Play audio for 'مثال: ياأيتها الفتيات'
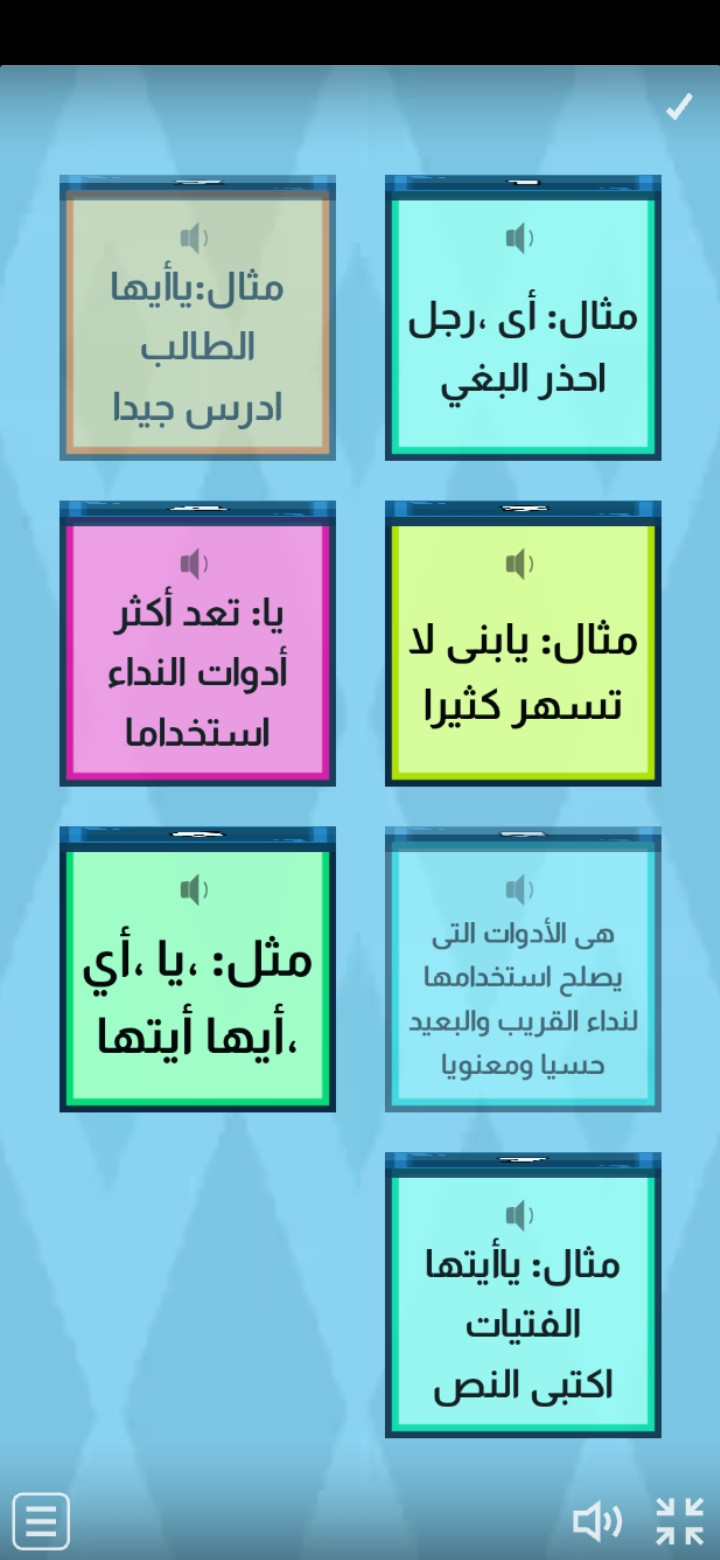Screen dimensions: 720x1560 (x=519, y=1215)
